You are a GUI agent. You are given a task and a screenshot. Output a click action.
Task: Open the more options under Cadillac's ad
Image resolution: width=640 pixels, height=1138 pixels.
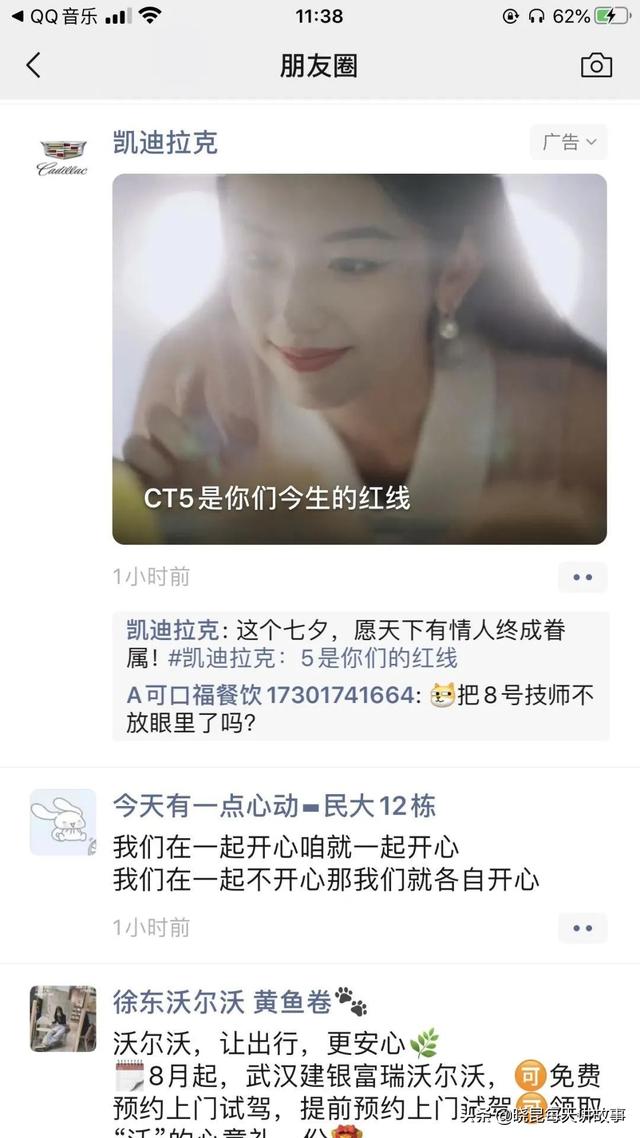coord(582,577)
